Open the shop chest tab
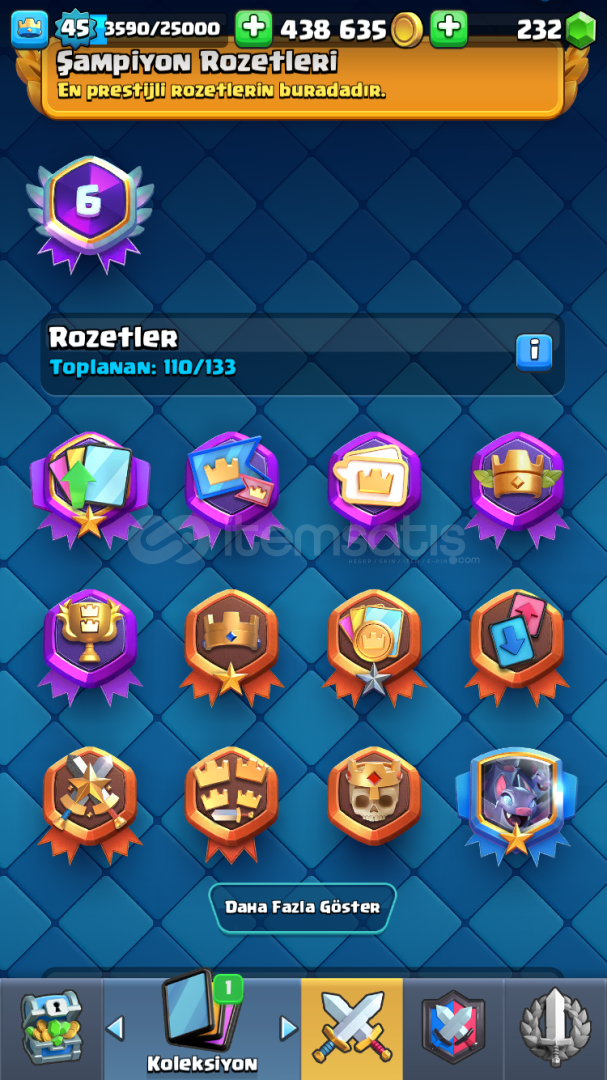The width and height of the screenshot is (607, 1080). 51,1028
